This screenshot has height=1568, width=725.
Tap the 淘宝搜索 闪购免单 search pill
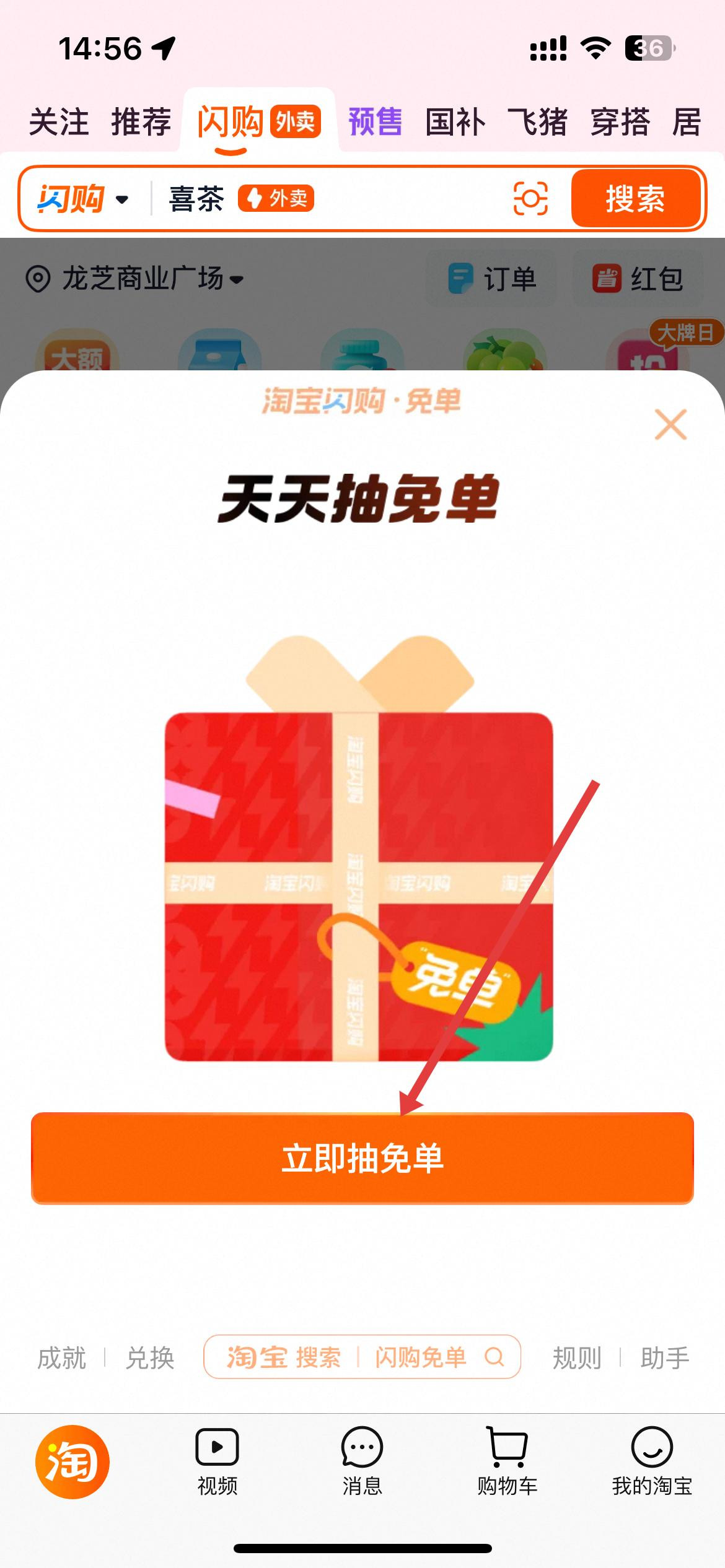tap(362, 1357)
